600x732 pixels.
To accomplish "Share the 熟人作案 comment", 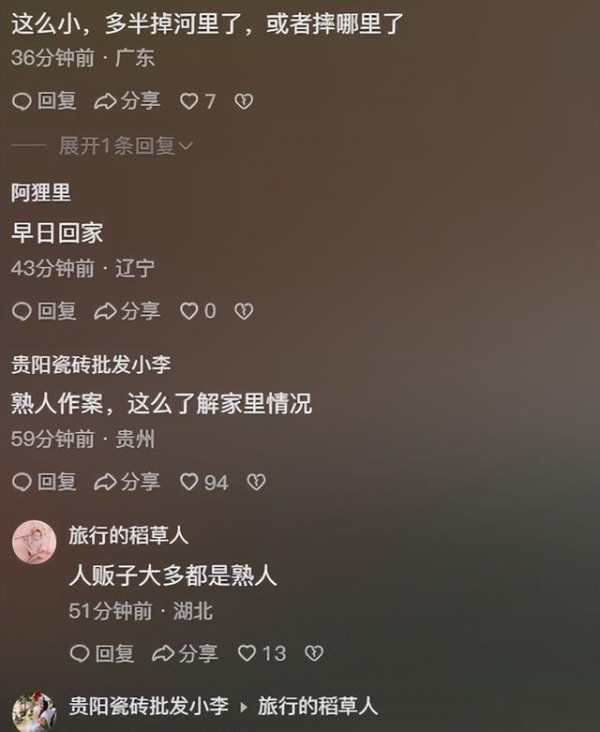I will 127,482.
